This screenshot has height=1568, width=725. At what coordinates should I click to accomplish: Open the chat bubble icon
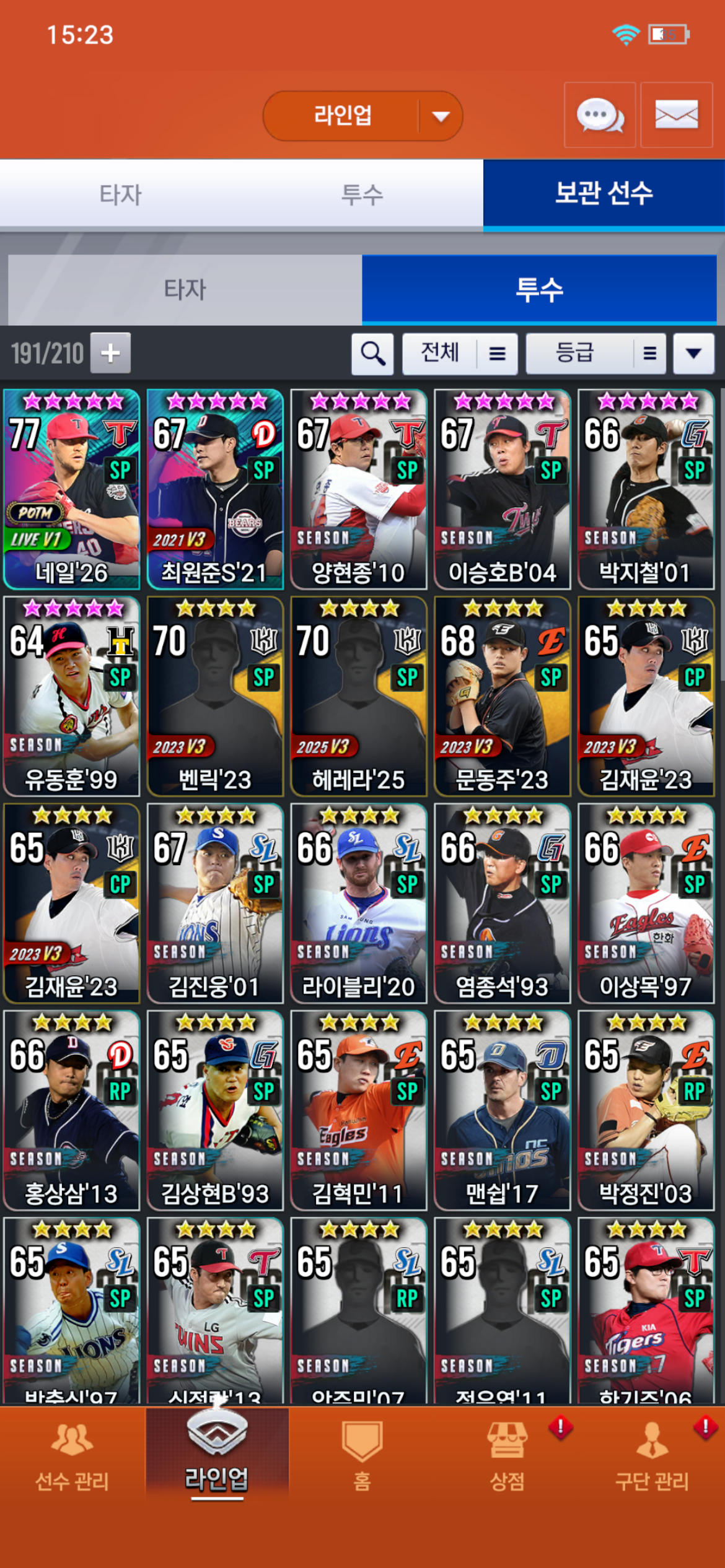[599, 115]
